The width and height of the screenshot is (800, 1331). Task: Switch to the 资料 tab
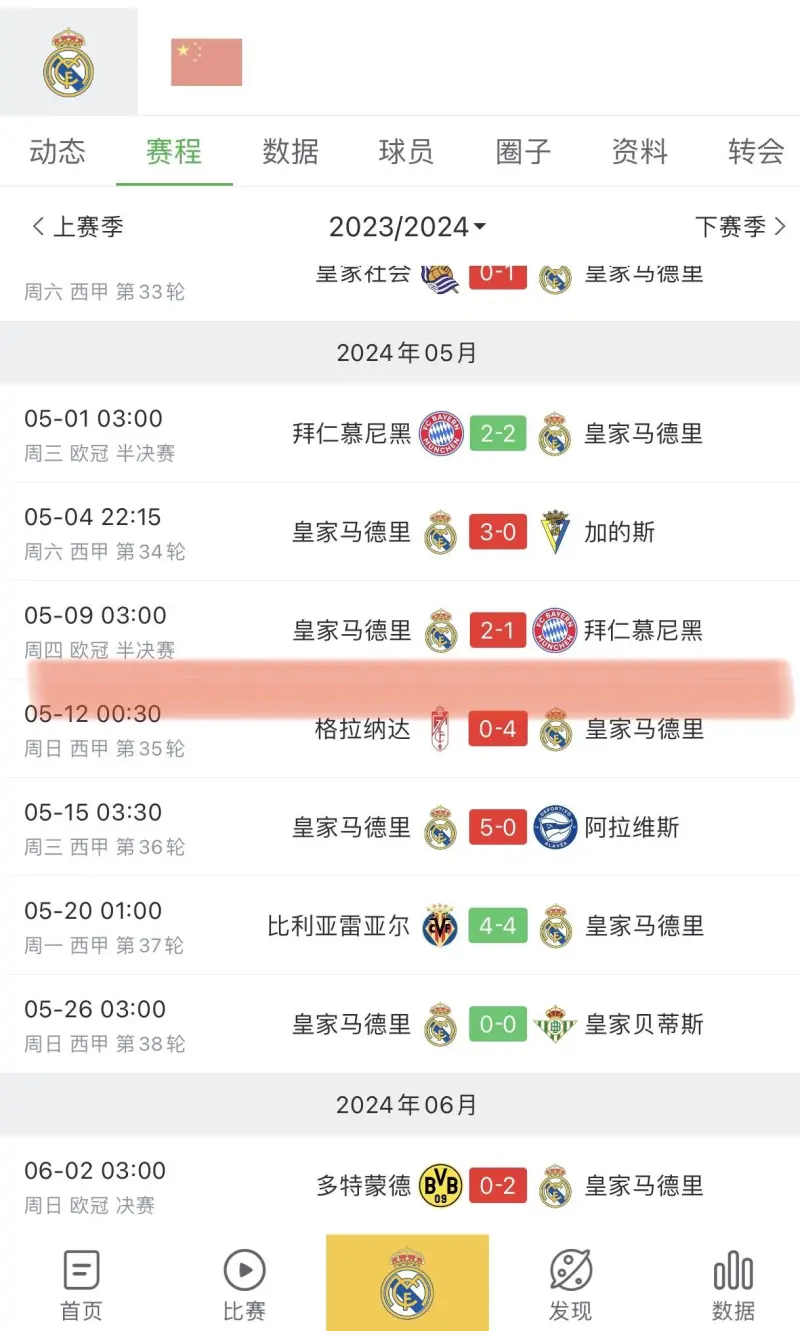pyautogui.click(x=639, y=152)
